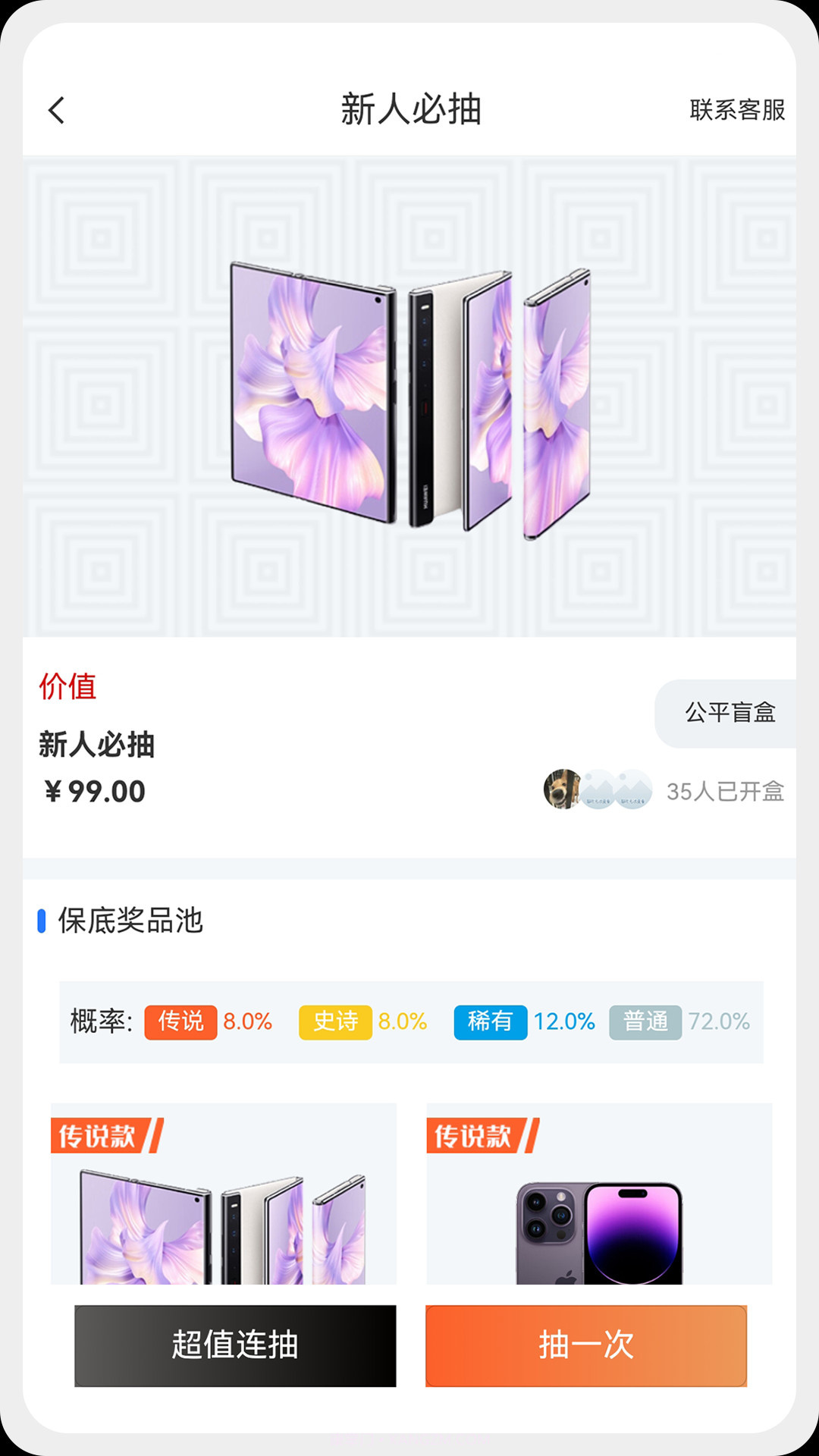Tap the blue bar icon beside 保底奖品池
The height and width of the screenshot is (1456, 819).
(43, 920)
